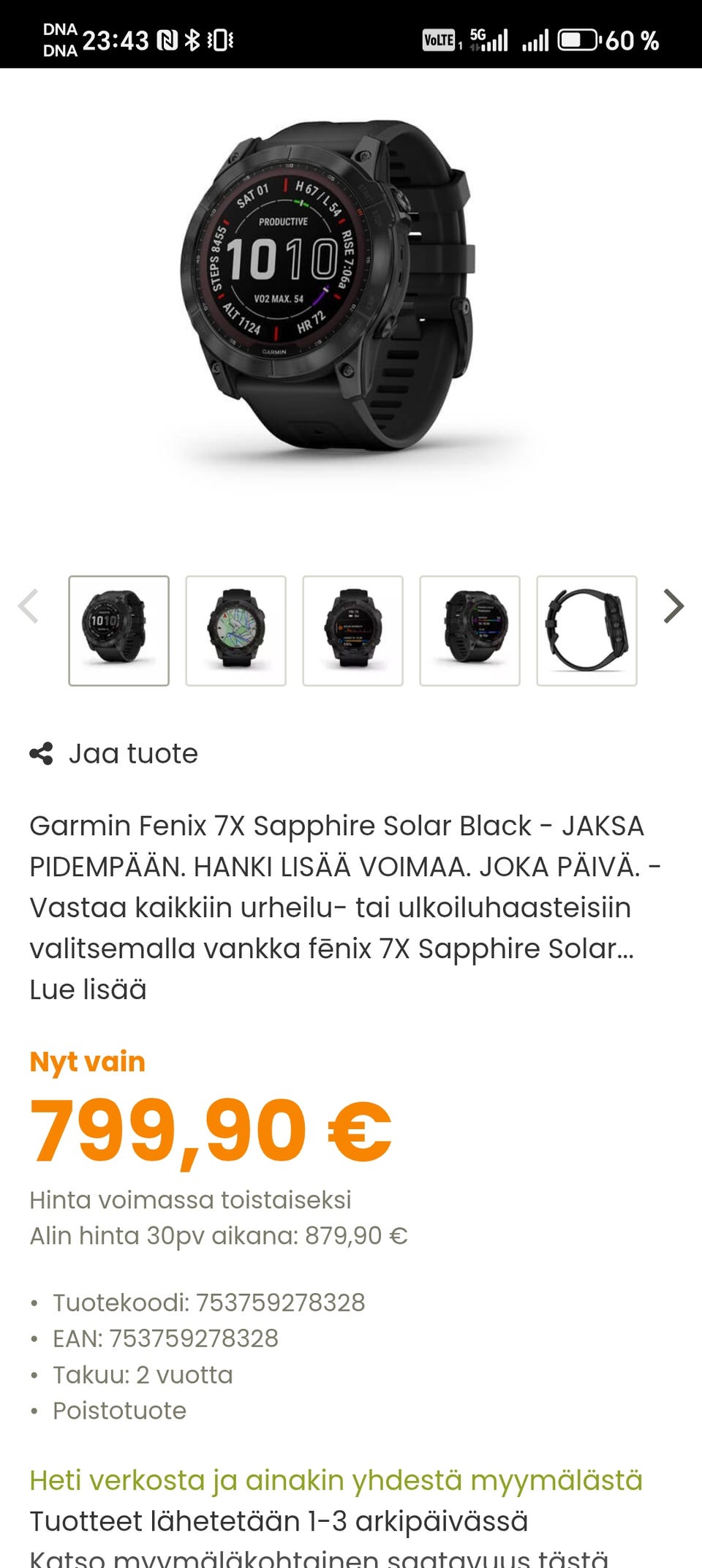Select the map screen watch thumbnail
This screenshot has height=1568, width=702.
tap(235, 630)
